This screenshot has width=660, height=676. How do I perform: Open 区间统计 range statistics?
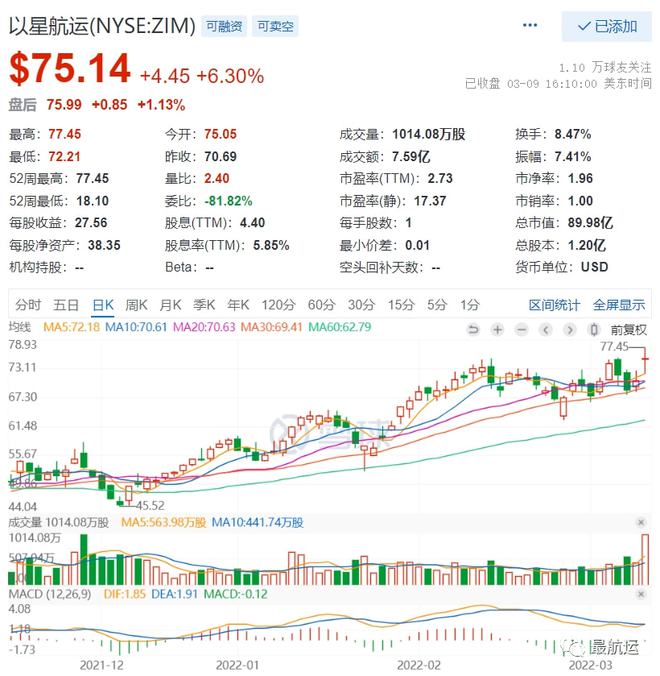point(553,305)
